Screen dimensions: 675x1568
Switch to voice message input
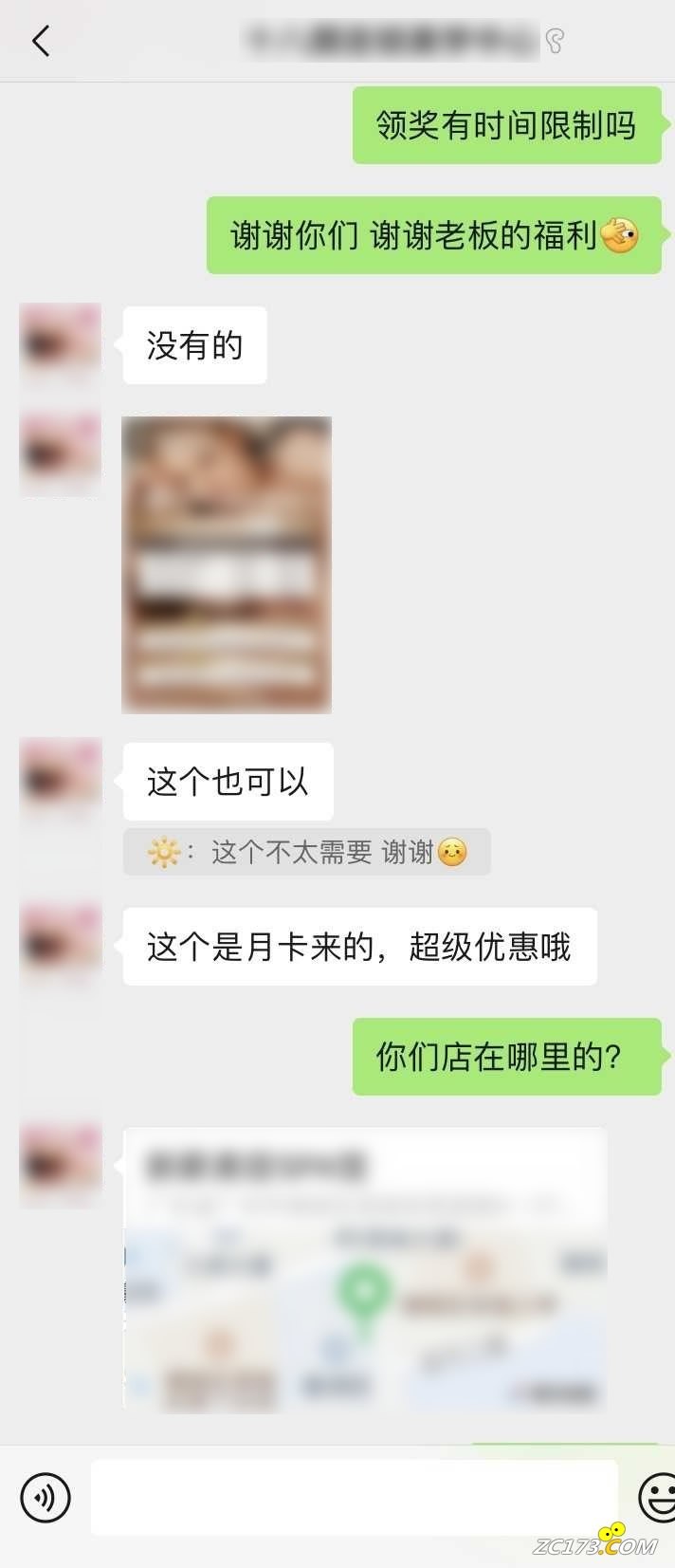(x=45, y=1498)
